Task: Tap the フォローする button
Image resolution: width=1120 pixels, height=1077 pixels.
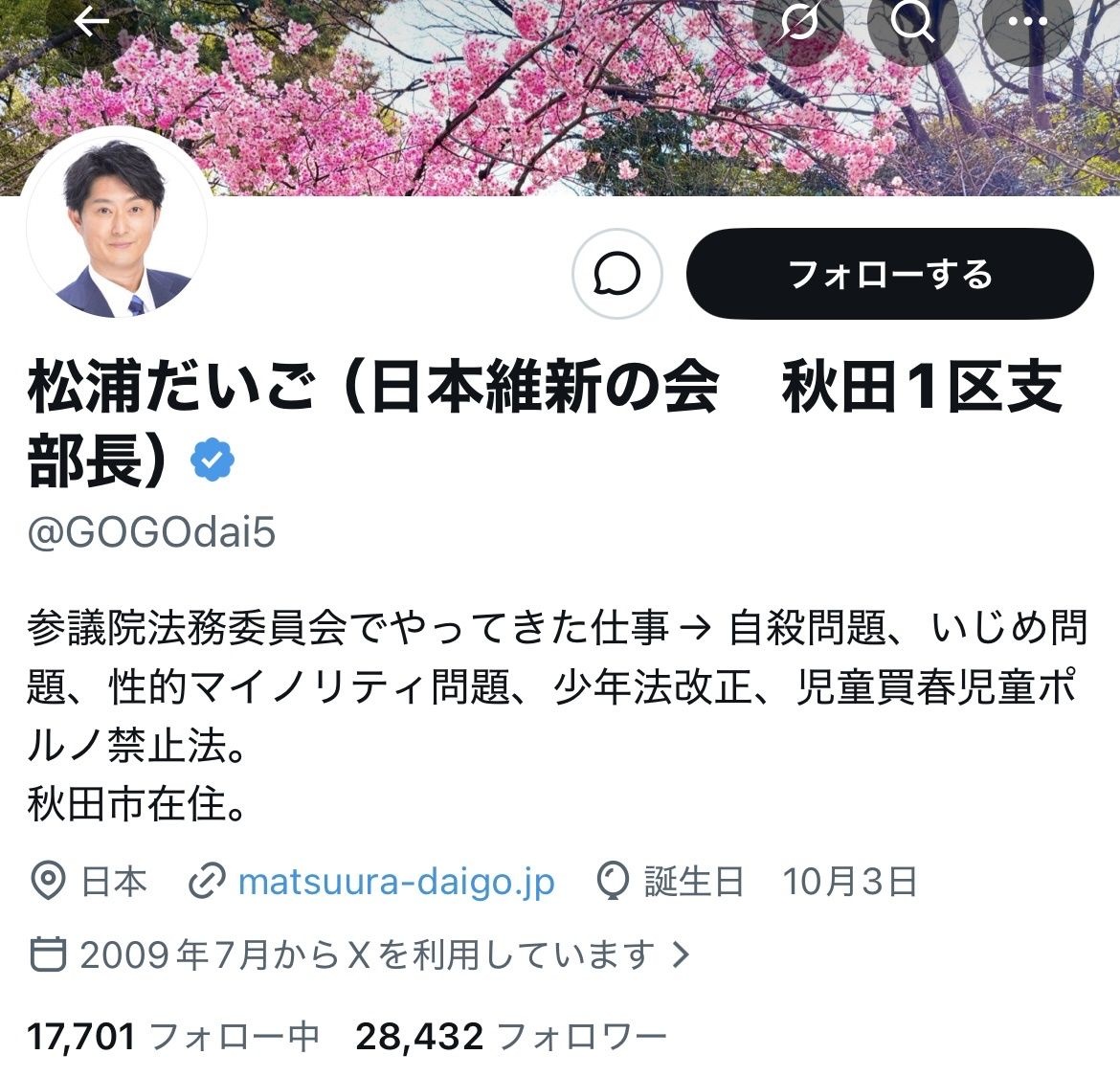Action: click(889, 275)
